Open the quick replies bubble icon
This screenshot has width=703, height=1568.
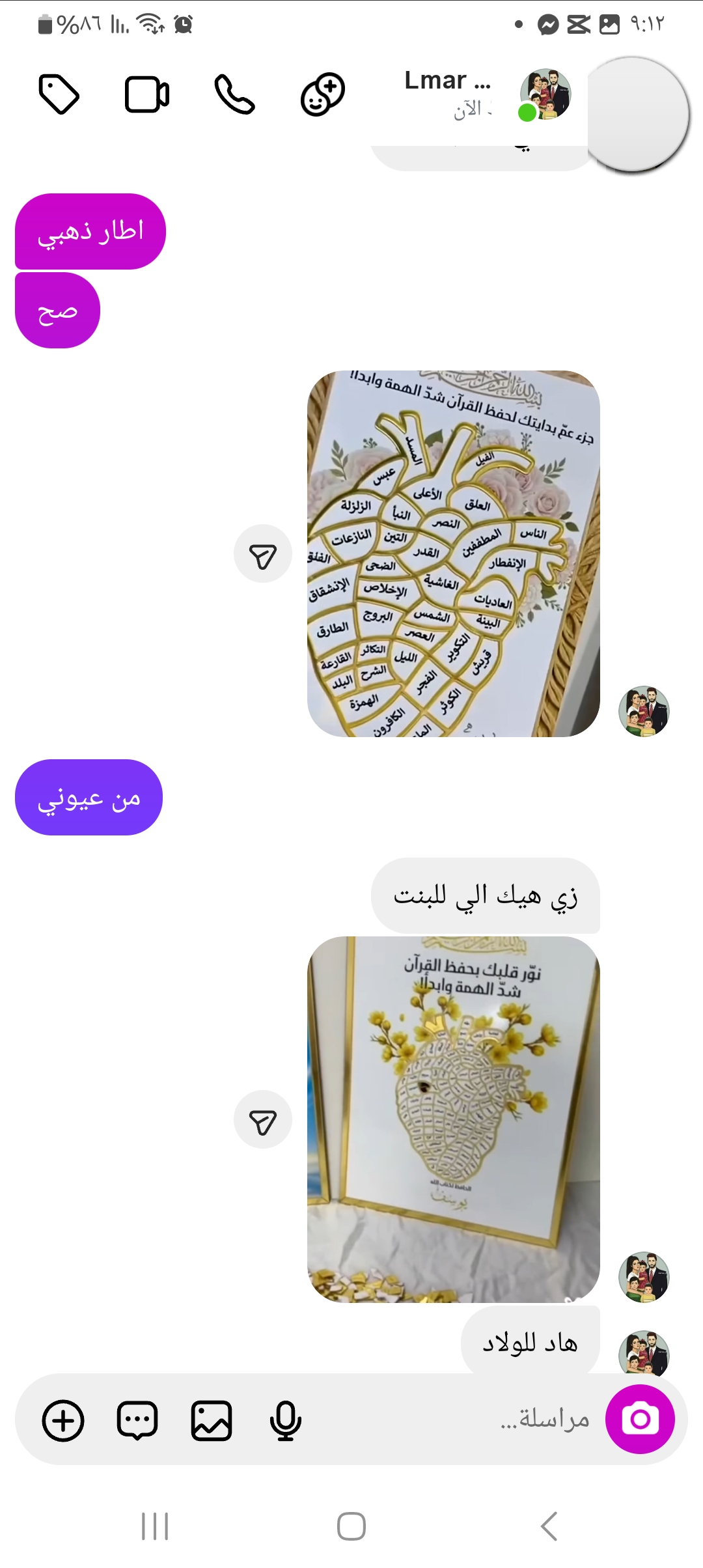pos(137,1420)
